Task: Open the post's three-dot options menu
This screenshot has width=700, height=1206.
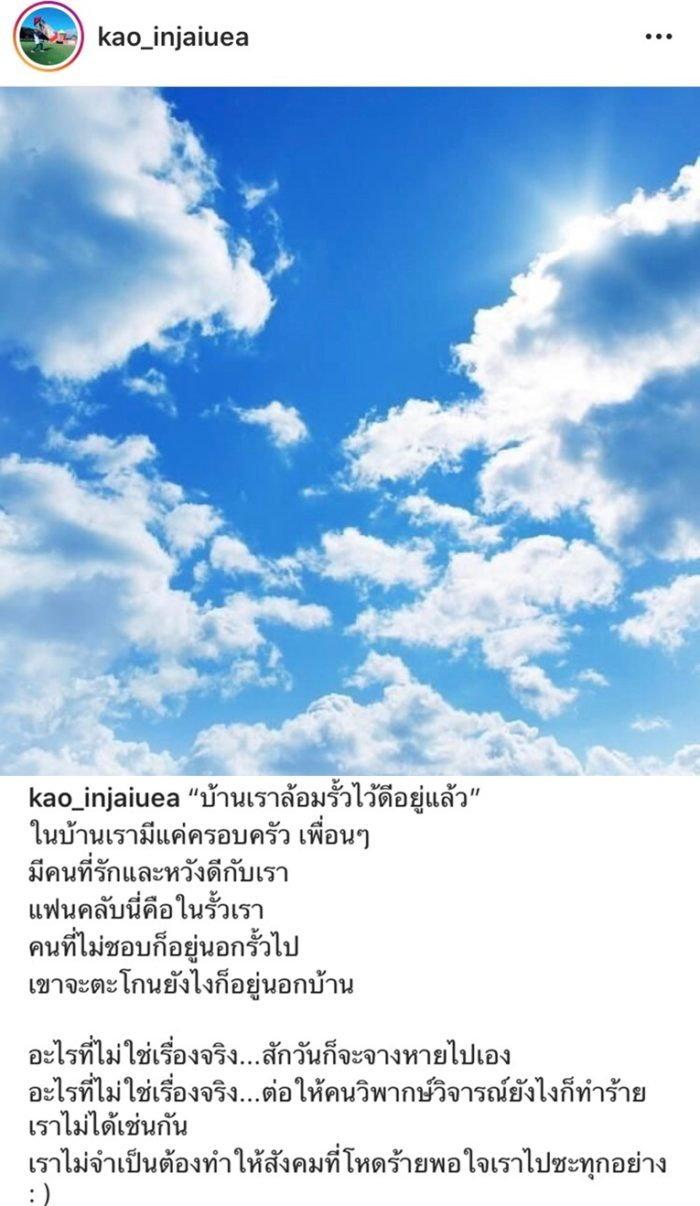Action: [x=657, y=37]
